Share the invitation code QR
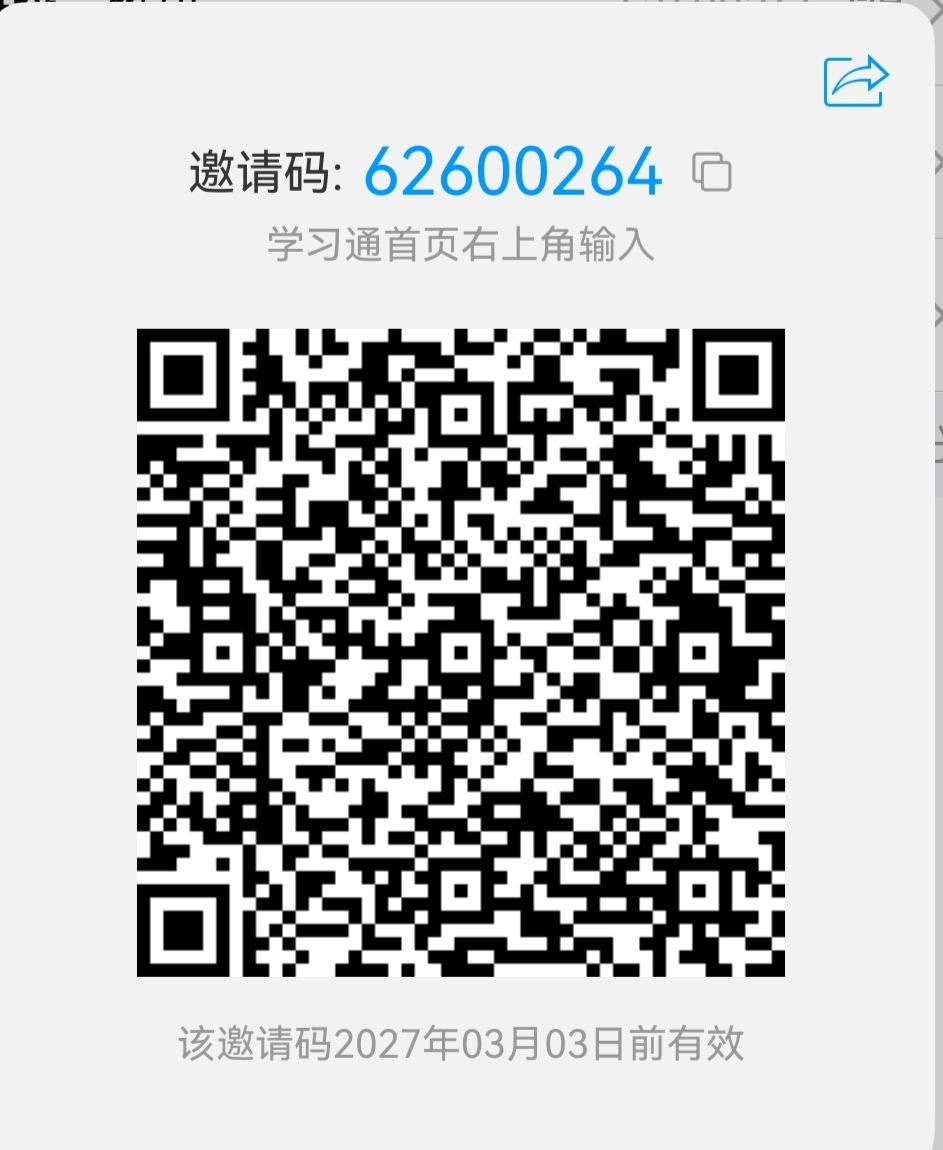 856,81
